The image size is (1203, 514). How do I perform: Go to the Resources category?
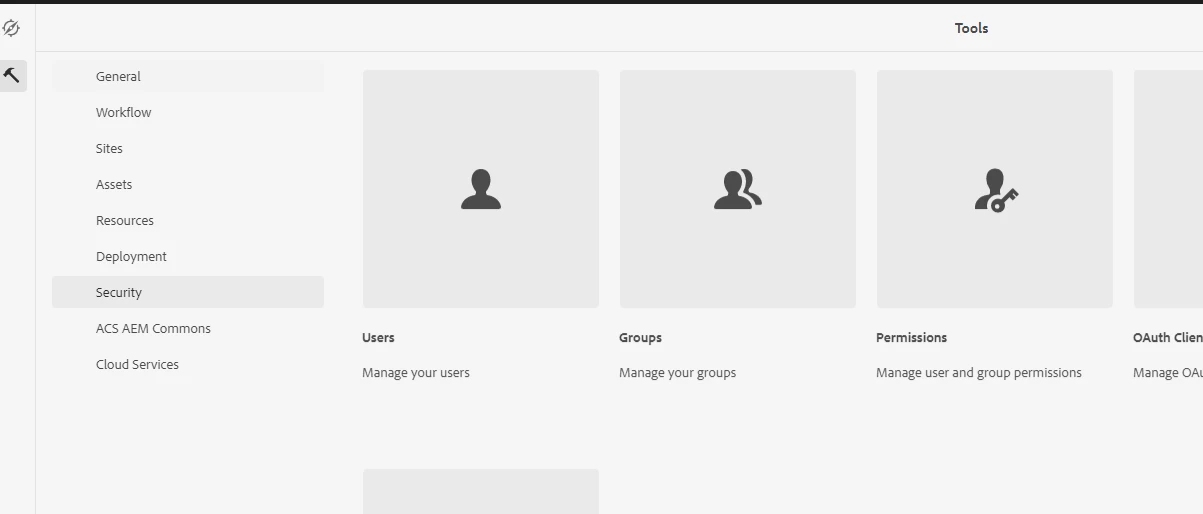pos(125,220)
